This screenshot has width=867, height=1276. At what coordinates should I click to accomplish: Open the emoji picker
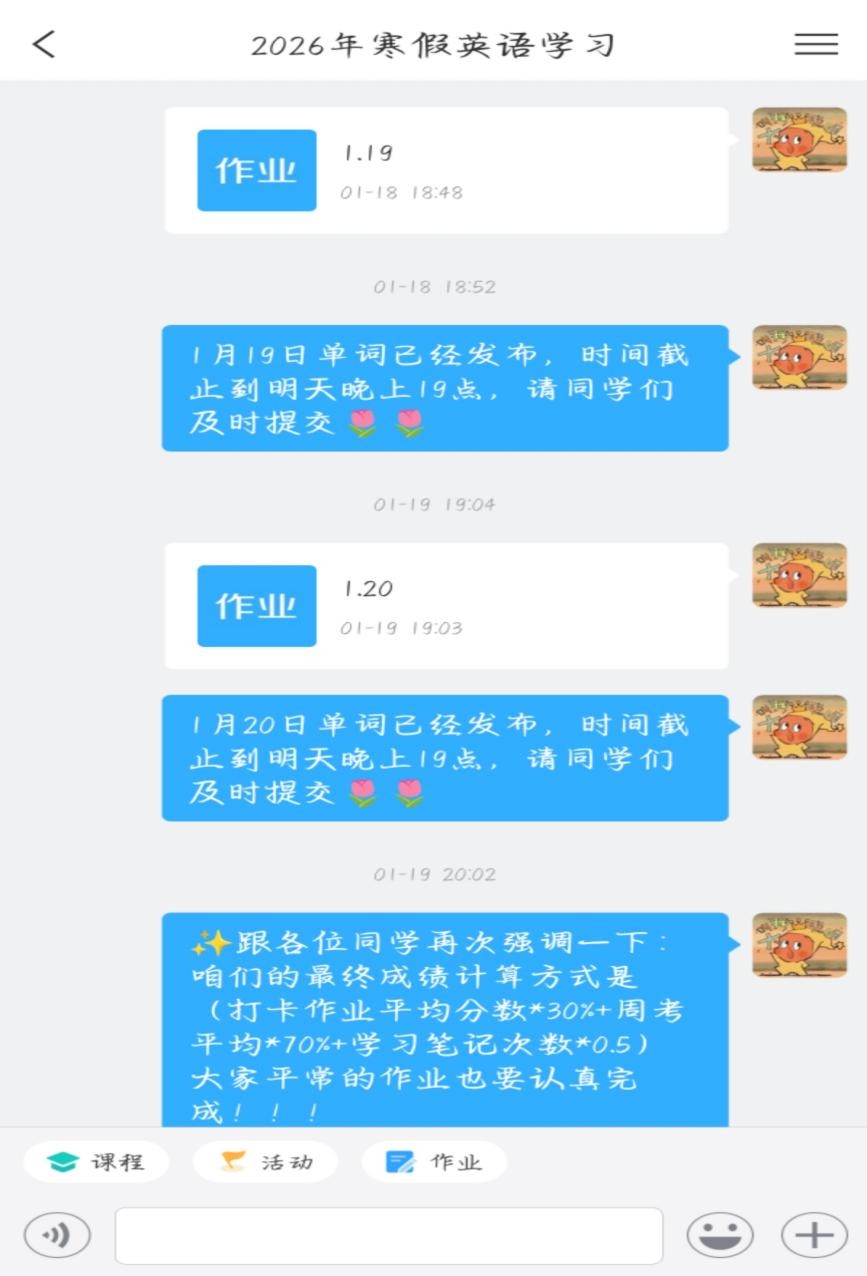[720, 1235]
